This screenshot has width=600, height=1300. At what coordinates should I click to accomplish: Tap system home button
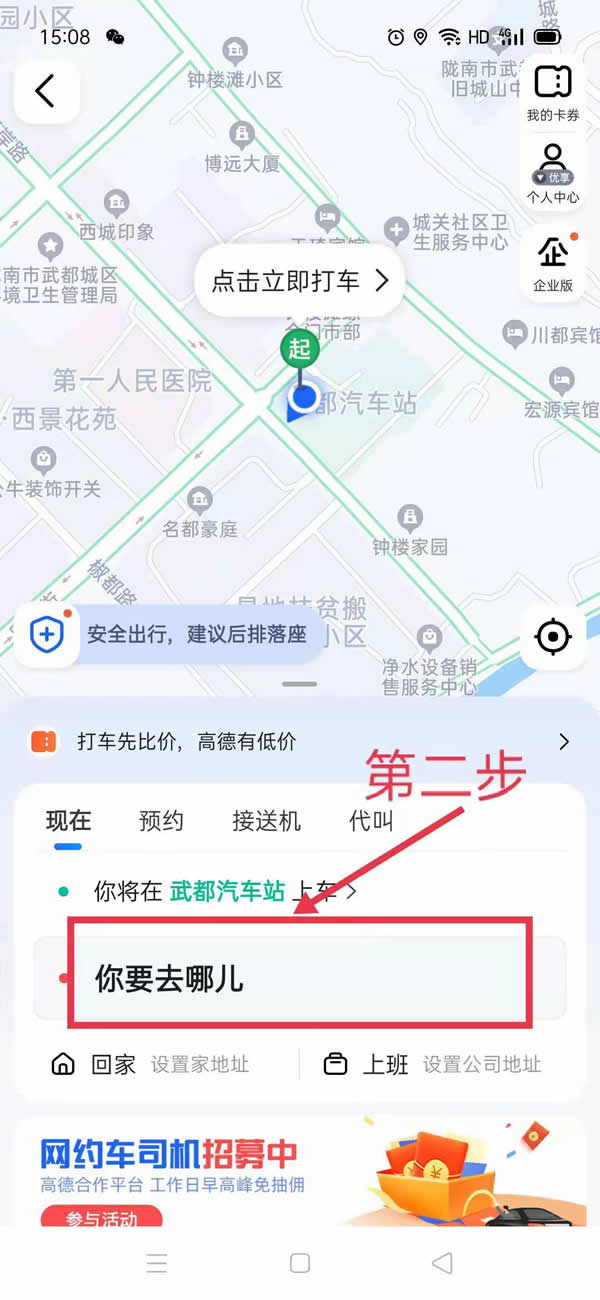(x=300, y=1263)
